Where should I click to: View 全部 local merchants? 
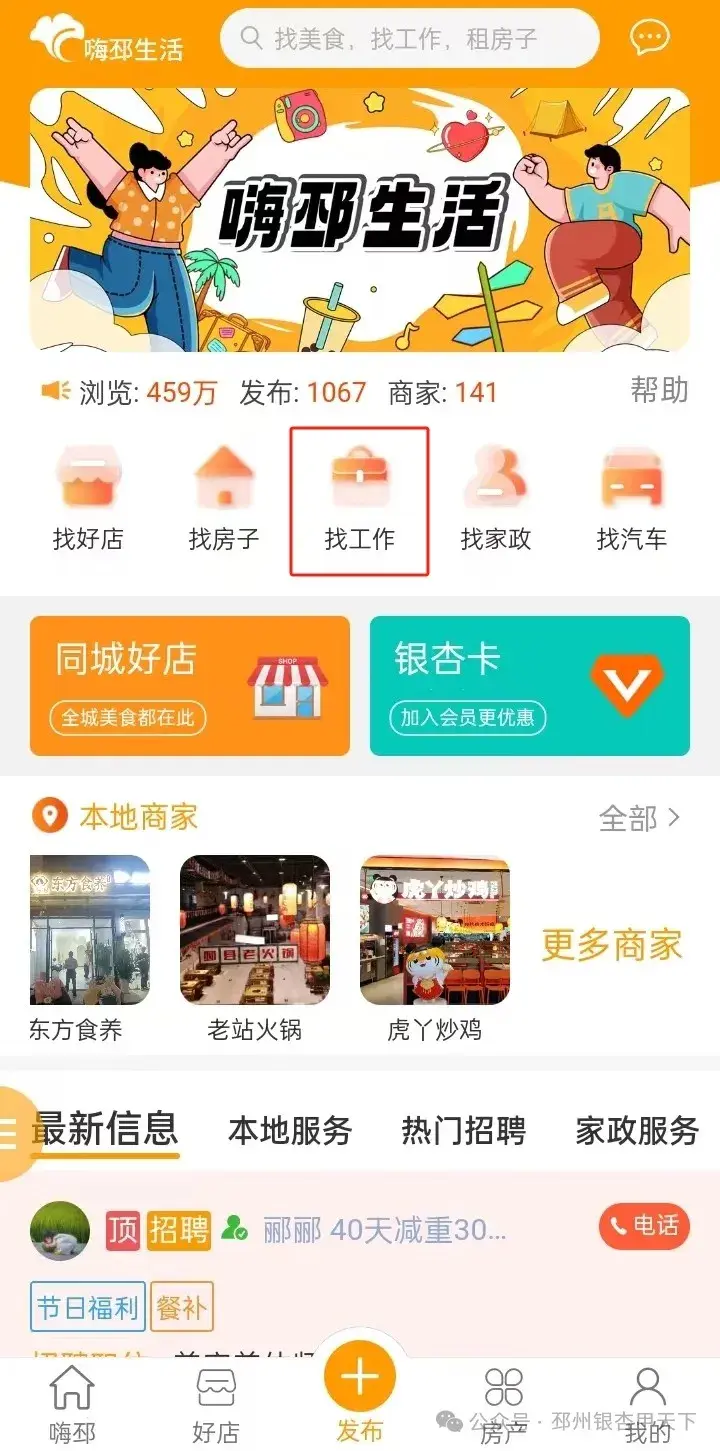point(639,818)
